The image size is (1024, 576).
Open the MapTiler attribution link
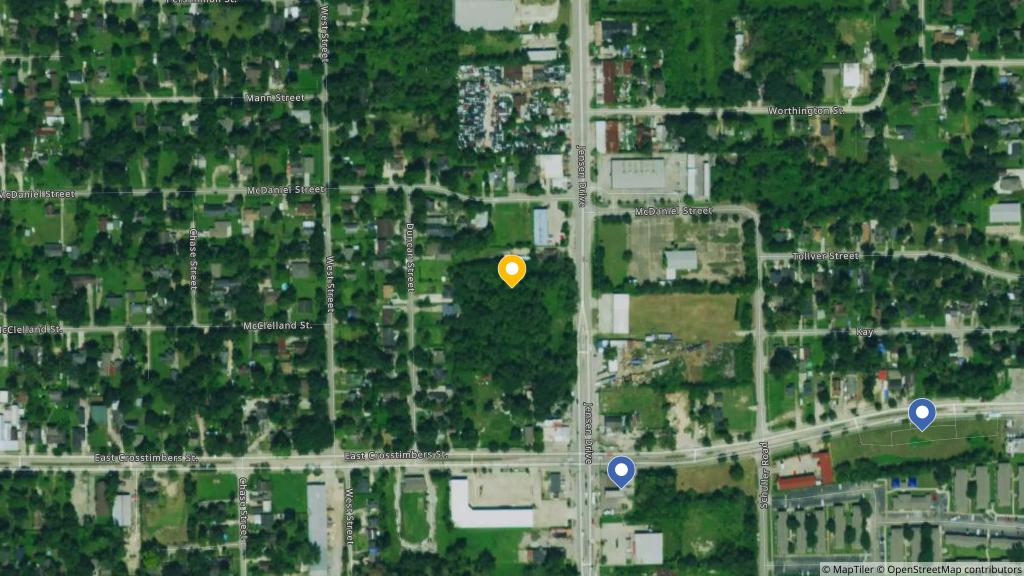point(851,569)
